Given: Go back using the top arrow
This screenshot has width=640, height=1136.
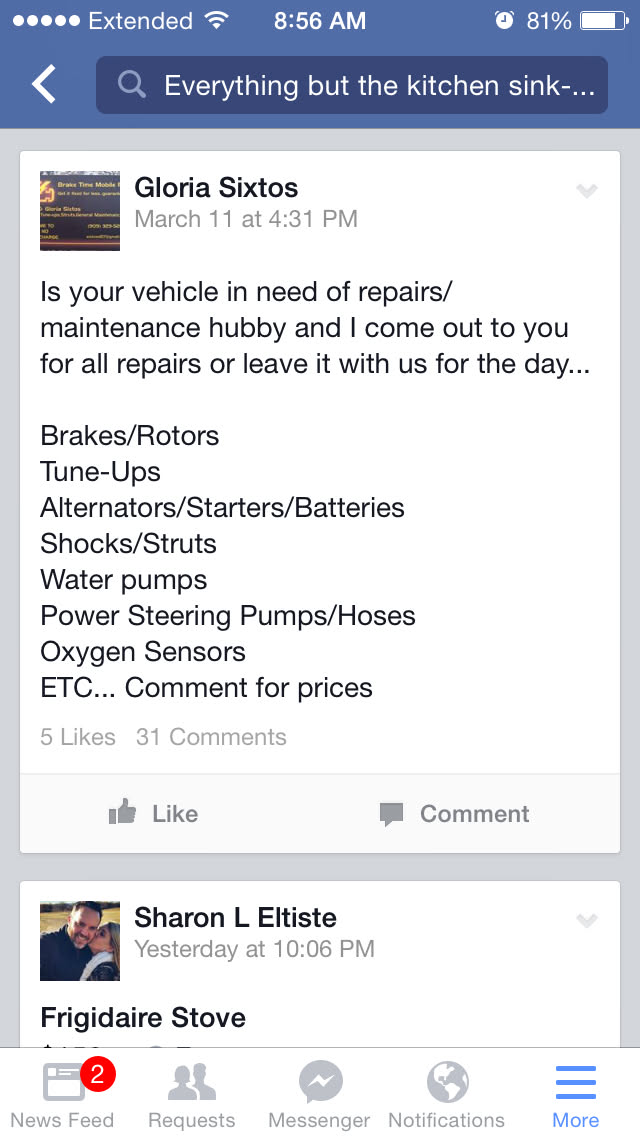Looking at the screenshot, I should 45,85.
